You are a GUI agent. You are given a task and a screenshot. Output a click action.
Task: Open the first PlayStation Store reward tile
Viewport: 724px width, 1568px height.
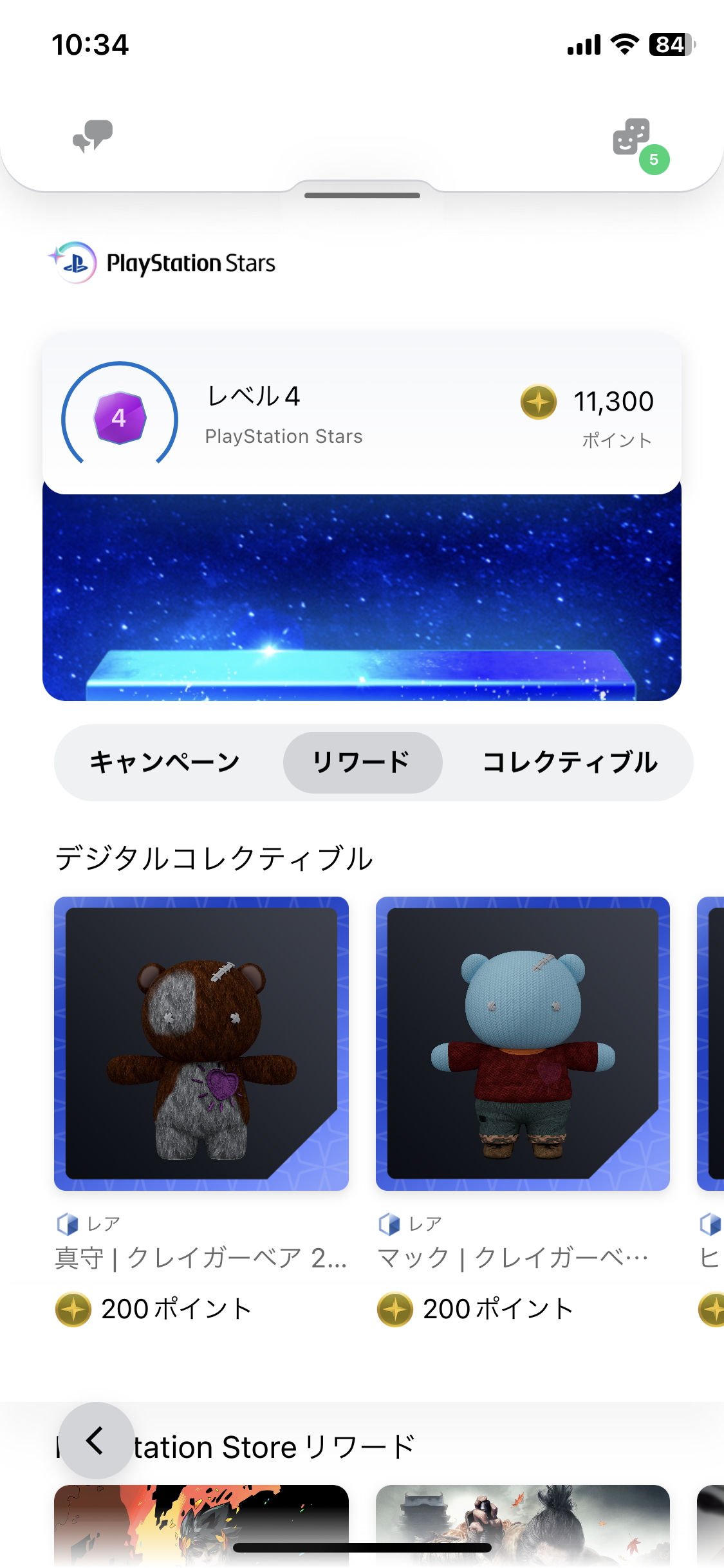click(201, 1526)
